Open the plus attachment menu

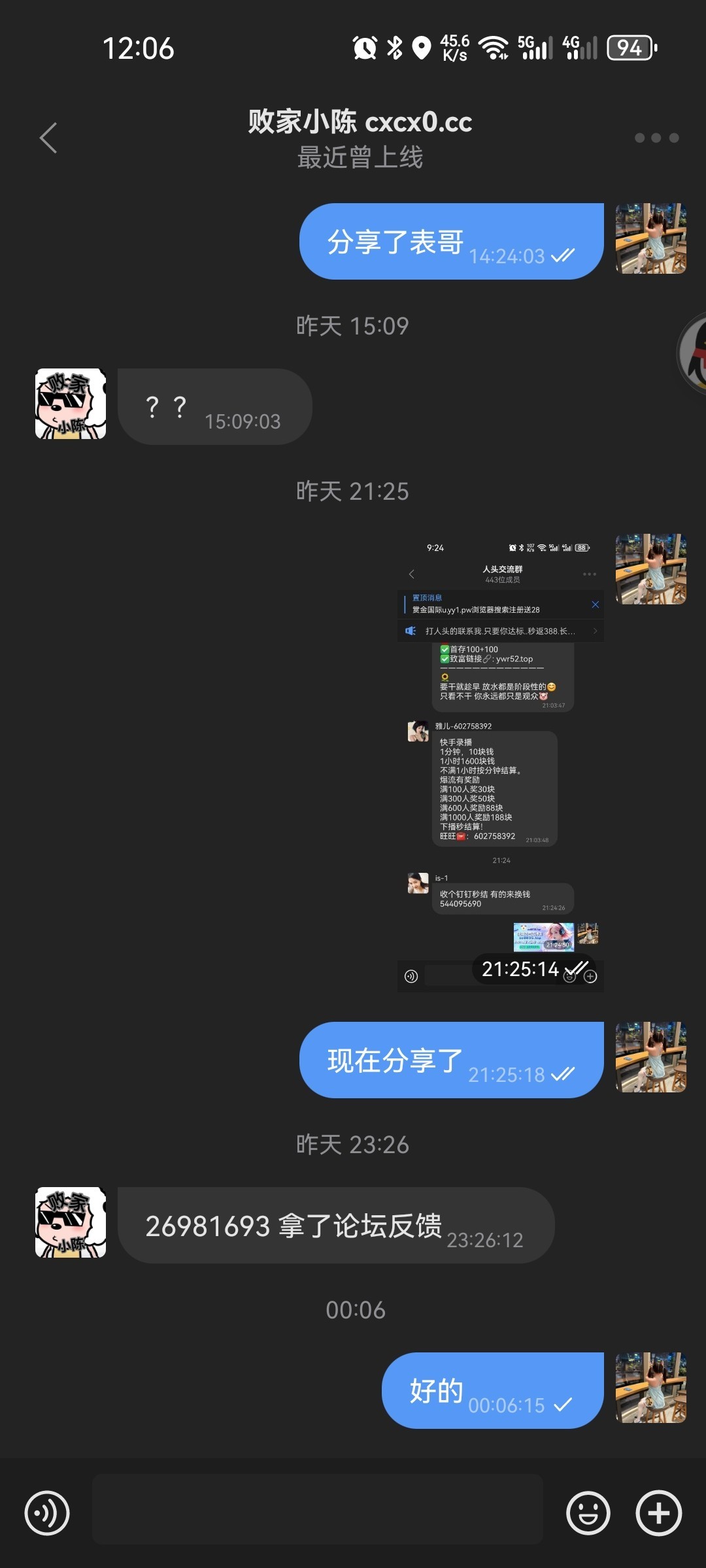coord(658,1512)
